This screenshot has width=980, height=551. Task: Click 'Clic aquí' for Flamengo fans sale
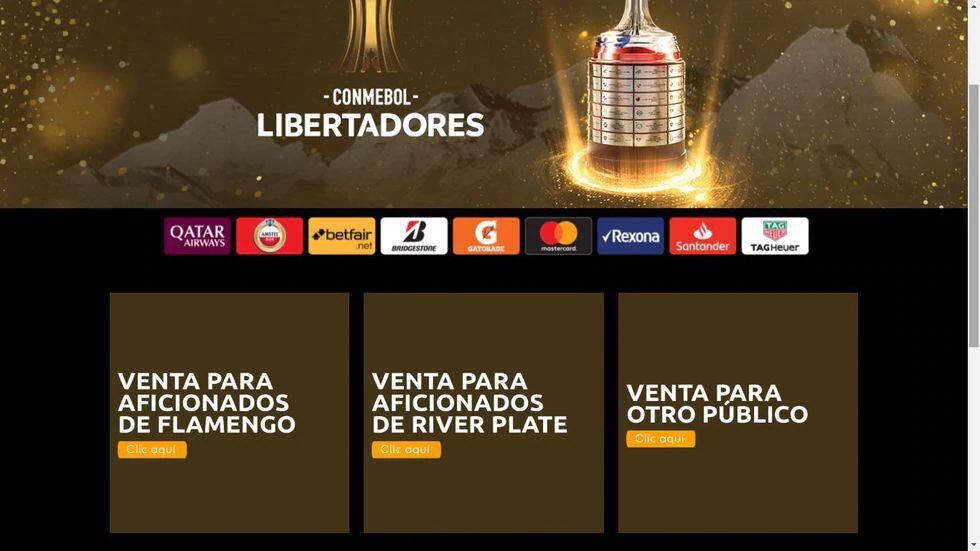point(152,450)
